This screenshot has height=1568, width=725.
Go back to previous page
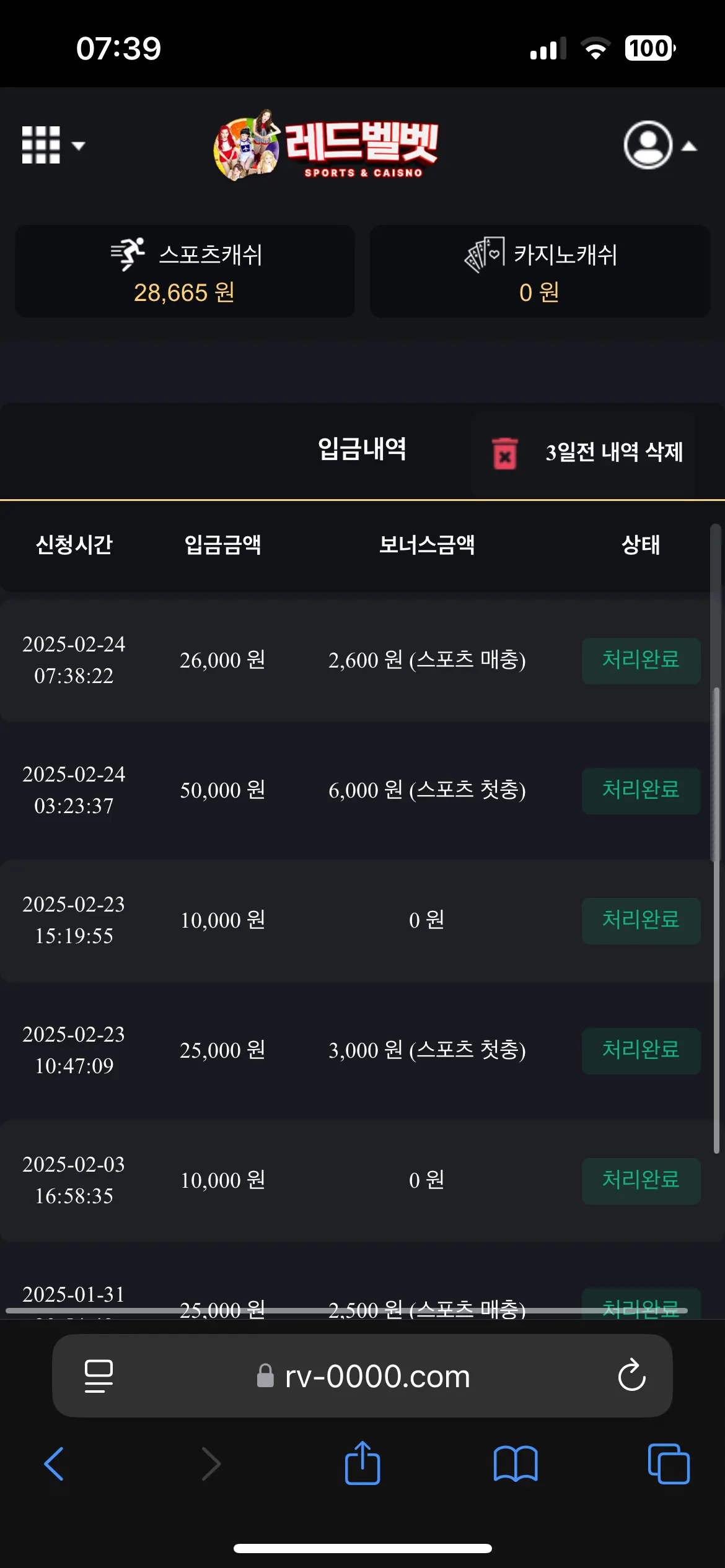pyautogui.click(x=54, y=1464)
